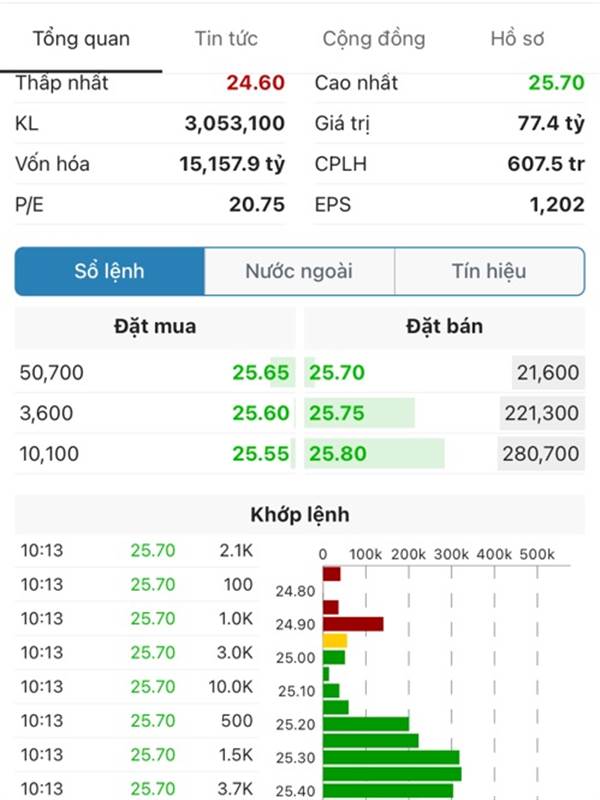The height and width of the screenshot is (800, 600).
Task: Show the Tín hiệu segment
Action: (x=488, y=271)
